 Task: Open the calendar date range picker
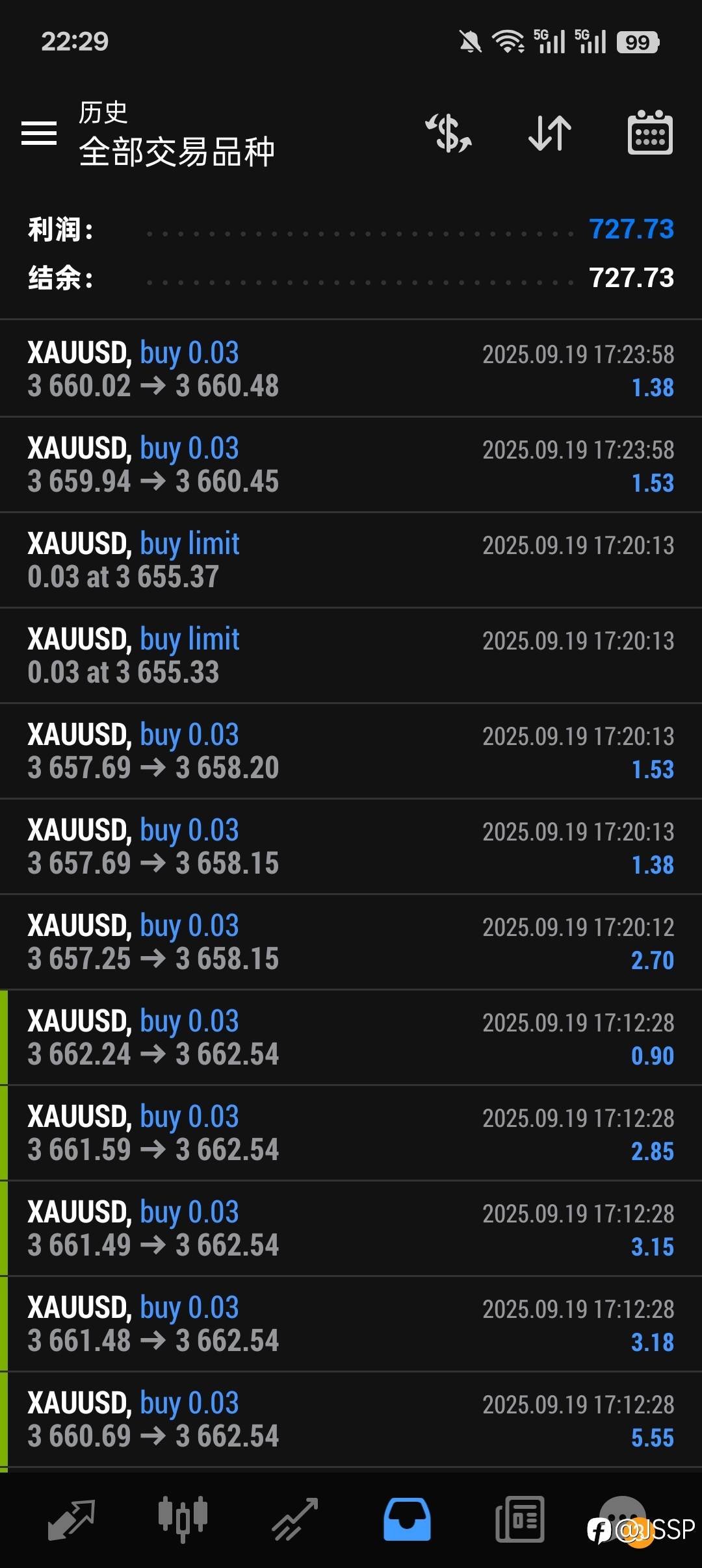pyautogui.click(x=650, y=133)
